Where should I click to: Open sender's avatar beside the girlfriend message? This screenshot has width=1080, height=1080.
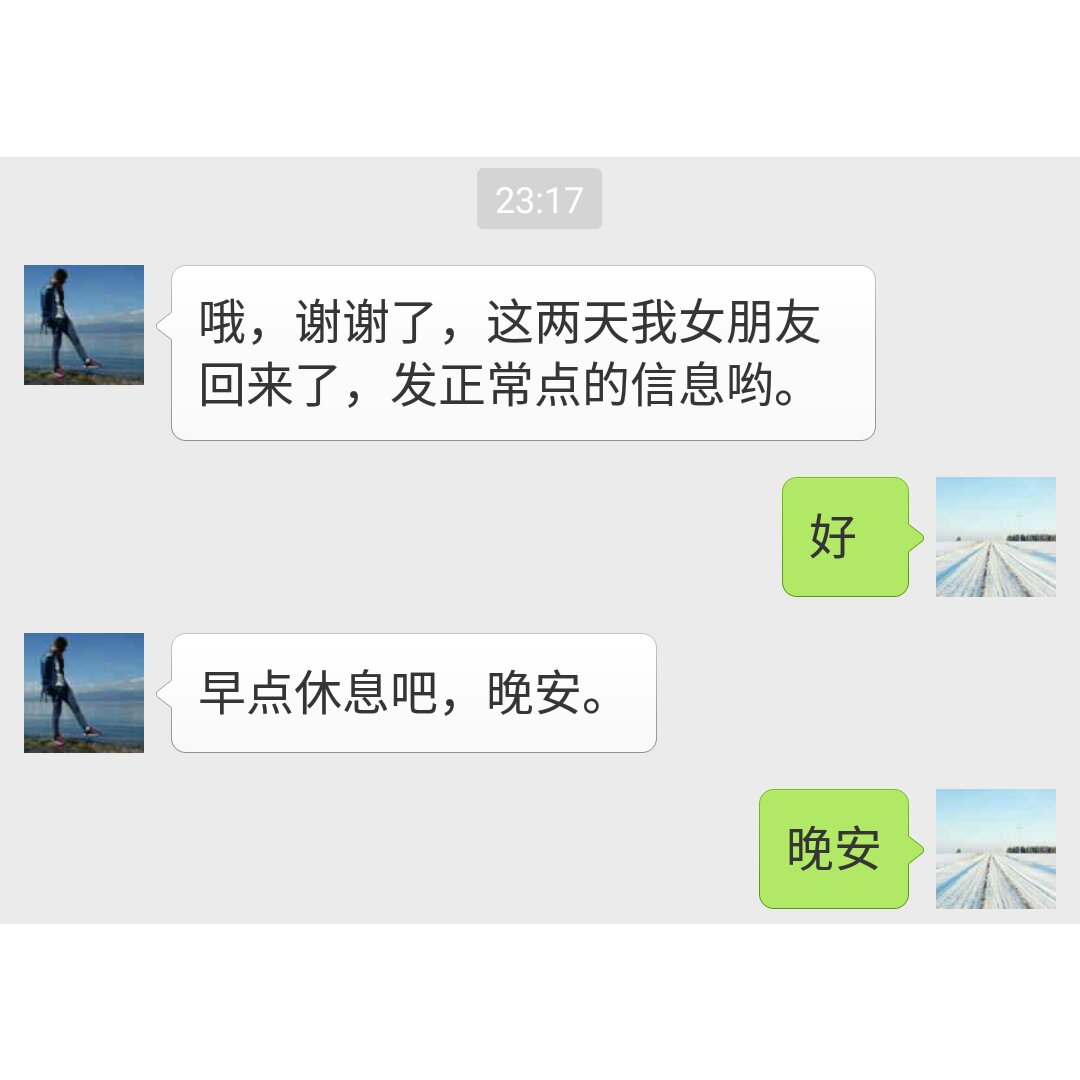[x=84, y=325]
